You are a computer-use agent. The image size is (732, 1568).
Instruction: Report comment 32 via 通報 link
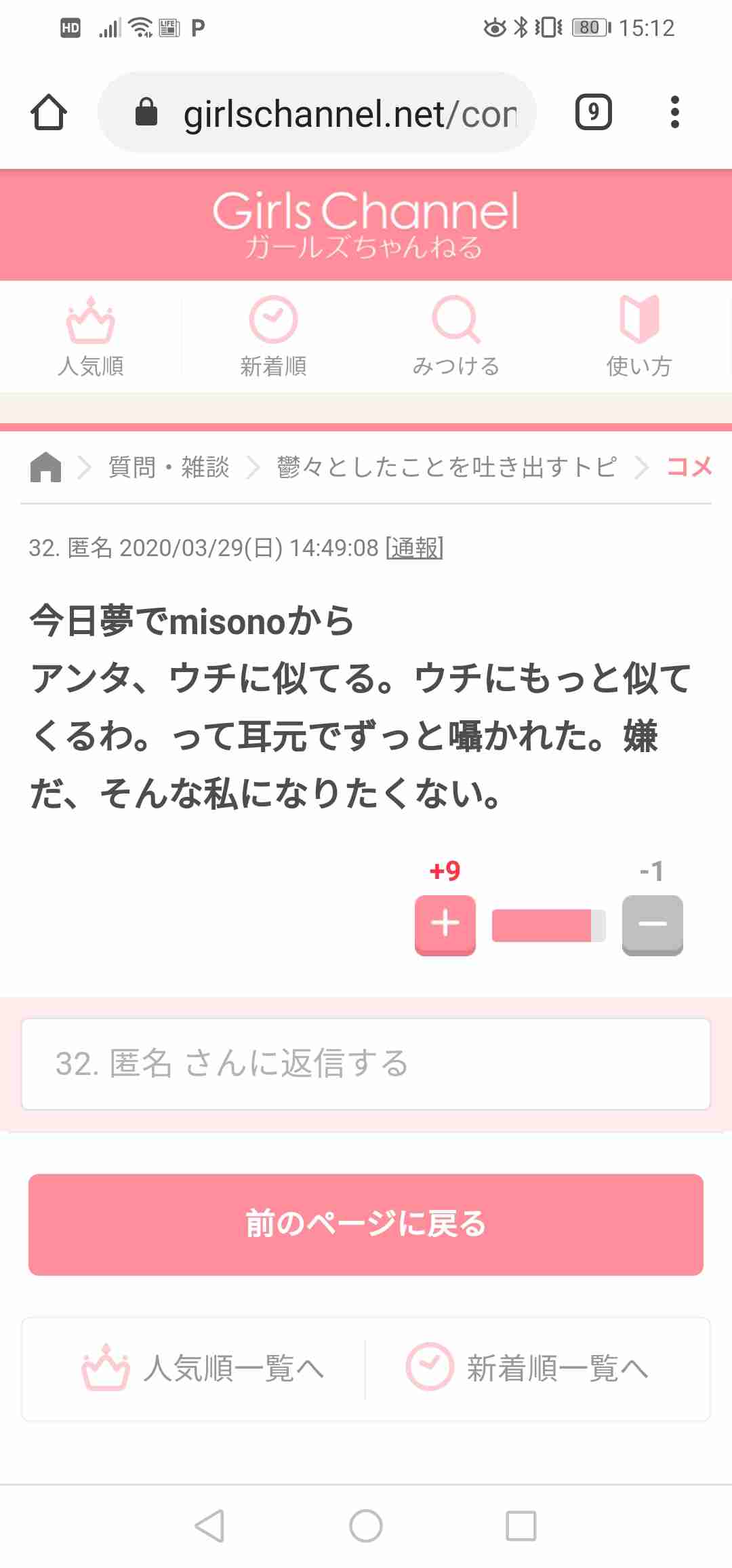[x=414, y=548]
